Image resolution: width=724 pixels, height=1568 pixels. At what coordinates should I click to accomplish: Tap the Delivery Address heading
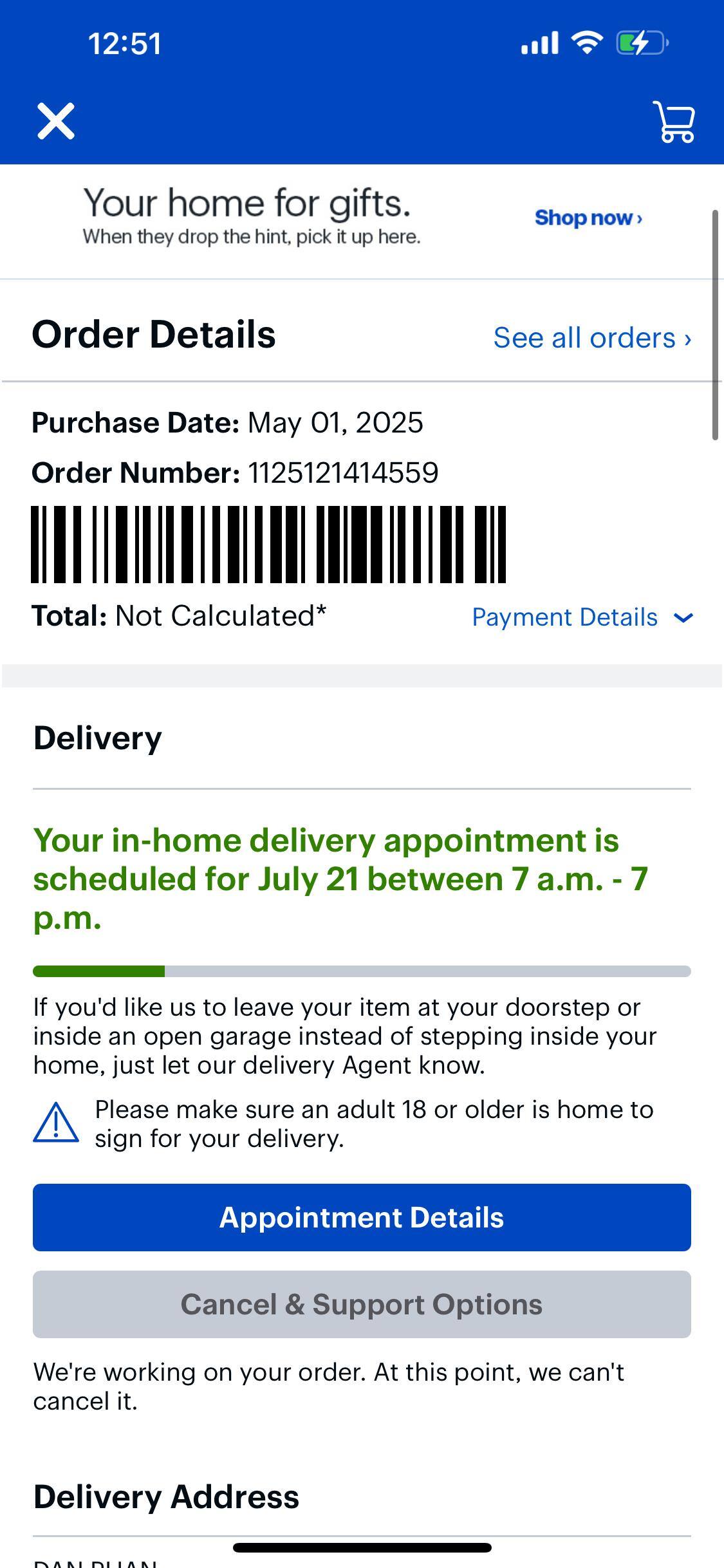pyautogui.click(x=165, y=1497)
